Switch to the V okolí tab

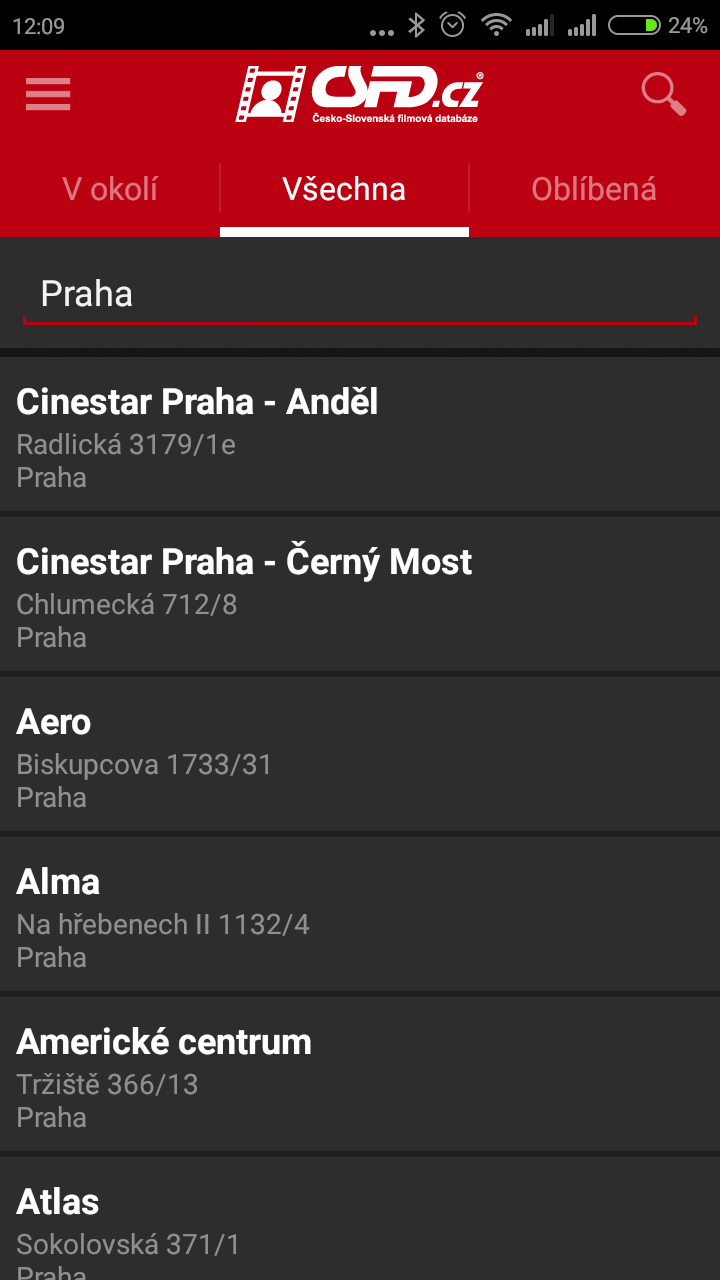[x=110, y=189]
